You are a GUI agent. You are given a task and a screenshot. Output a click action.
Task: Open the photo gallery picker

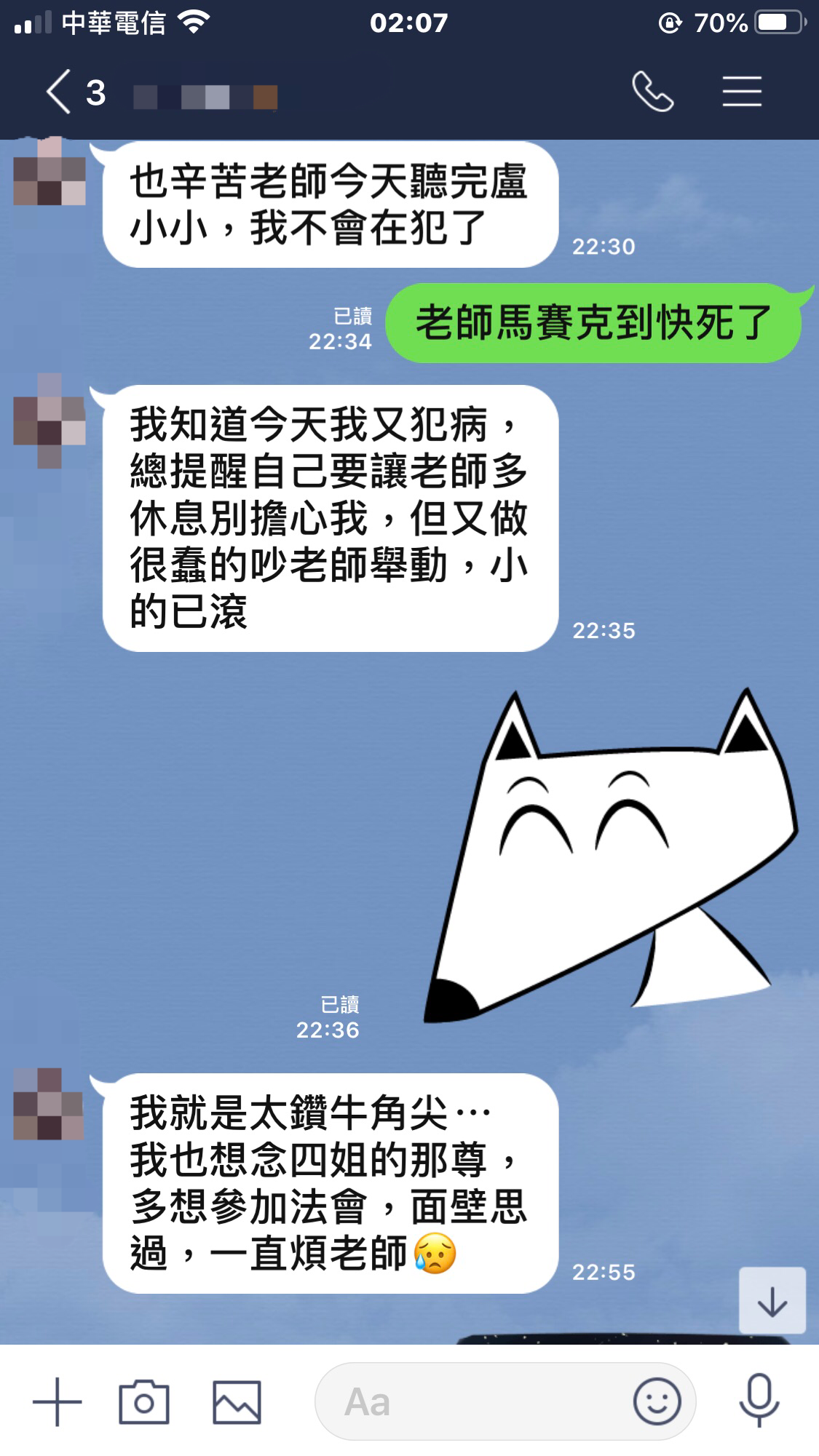[x=237, y=1401]
